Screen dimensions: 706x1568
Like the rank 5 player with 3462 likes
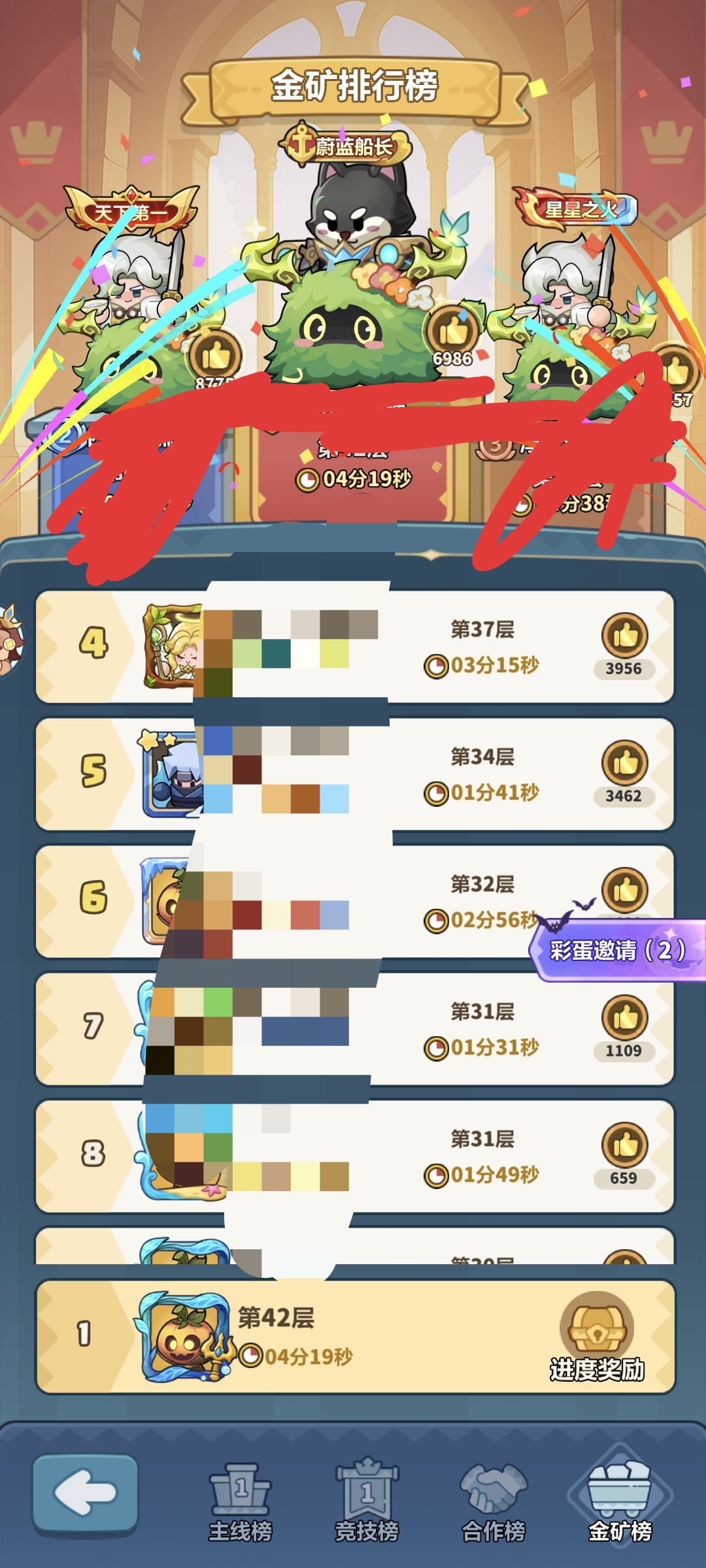coord(625,763)
